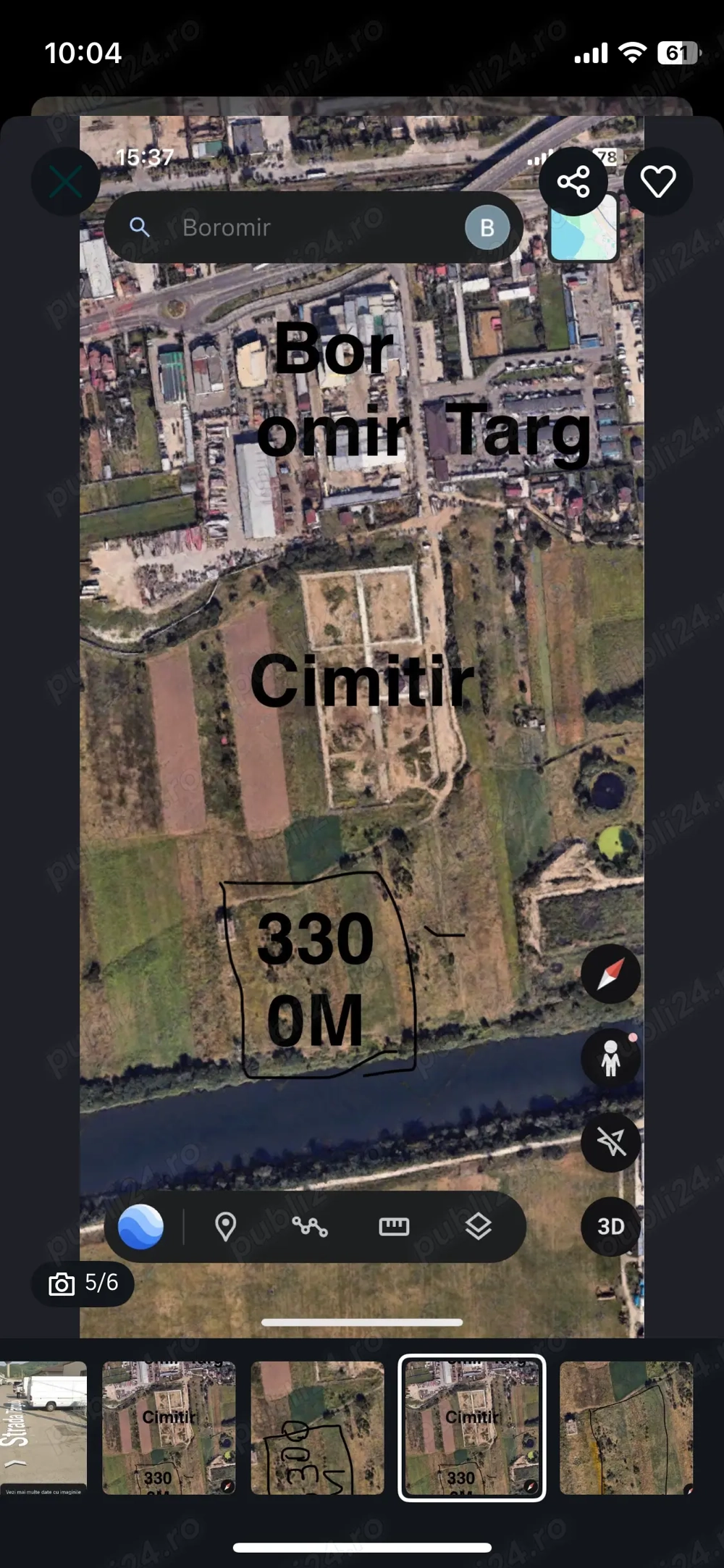The image size is (724, 1568).
Task: View the hand-drawn plot outline thumbnail
Action: [317, 1427]
